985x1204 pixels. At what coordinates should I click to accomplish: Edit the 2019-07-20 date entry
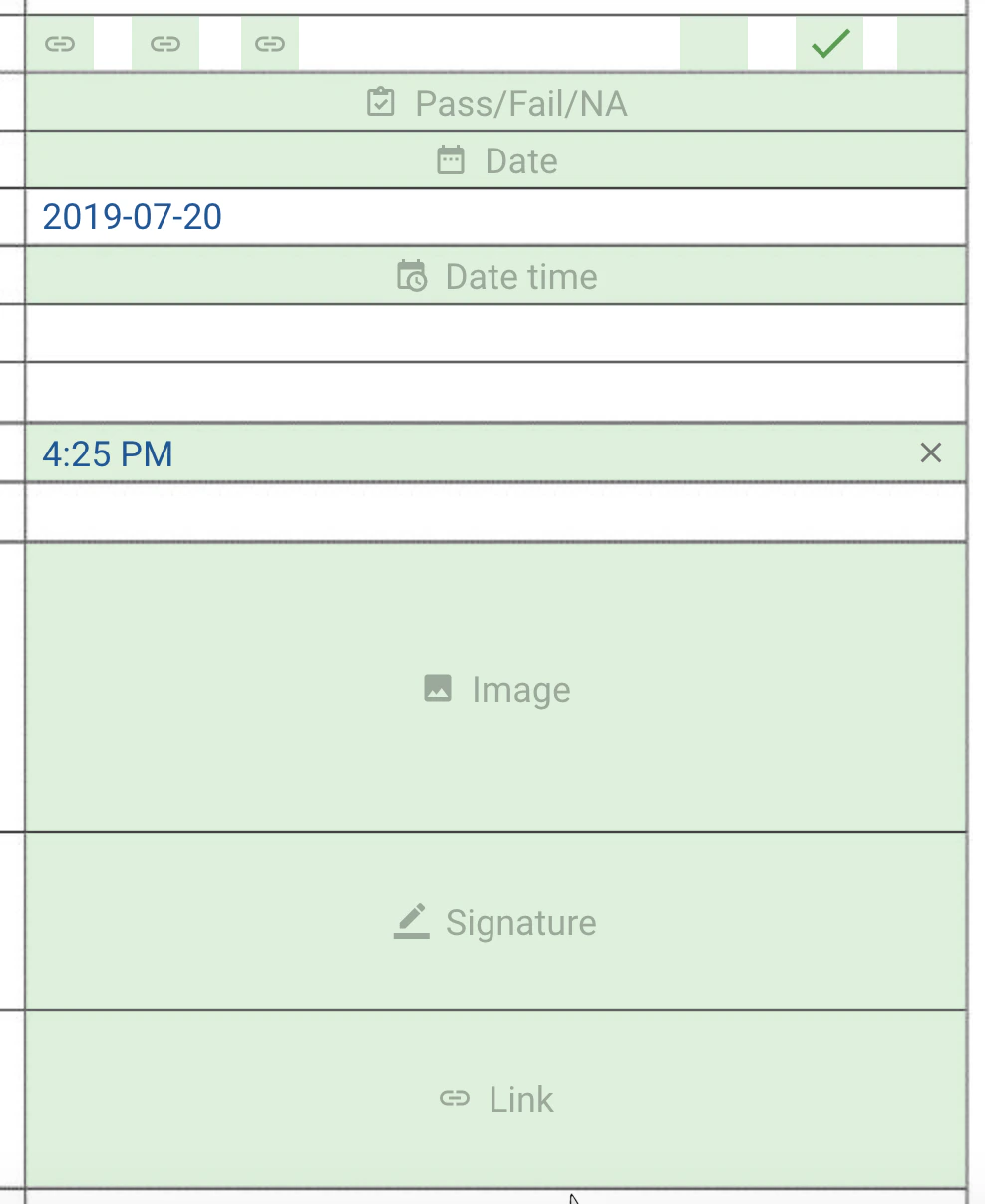[133, 217]
